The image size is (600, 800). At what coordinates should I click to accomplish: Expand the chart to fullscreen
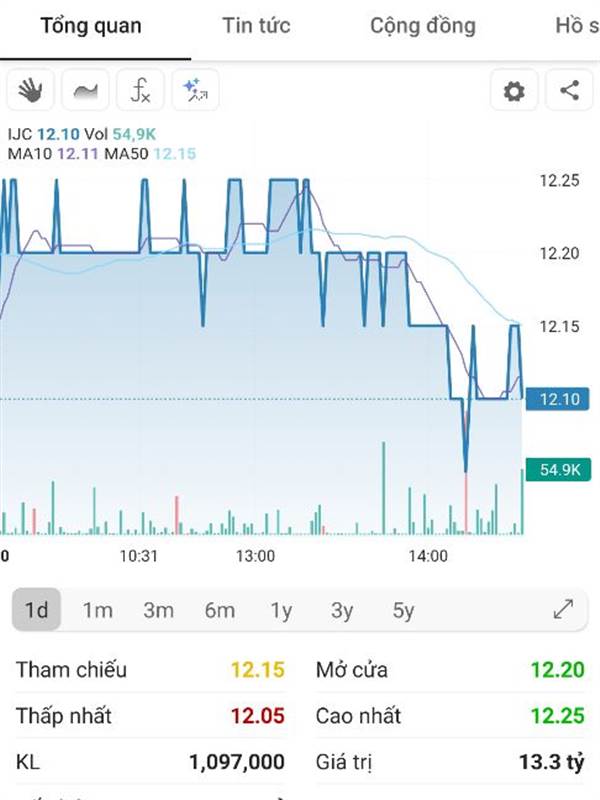click(563, 609)
